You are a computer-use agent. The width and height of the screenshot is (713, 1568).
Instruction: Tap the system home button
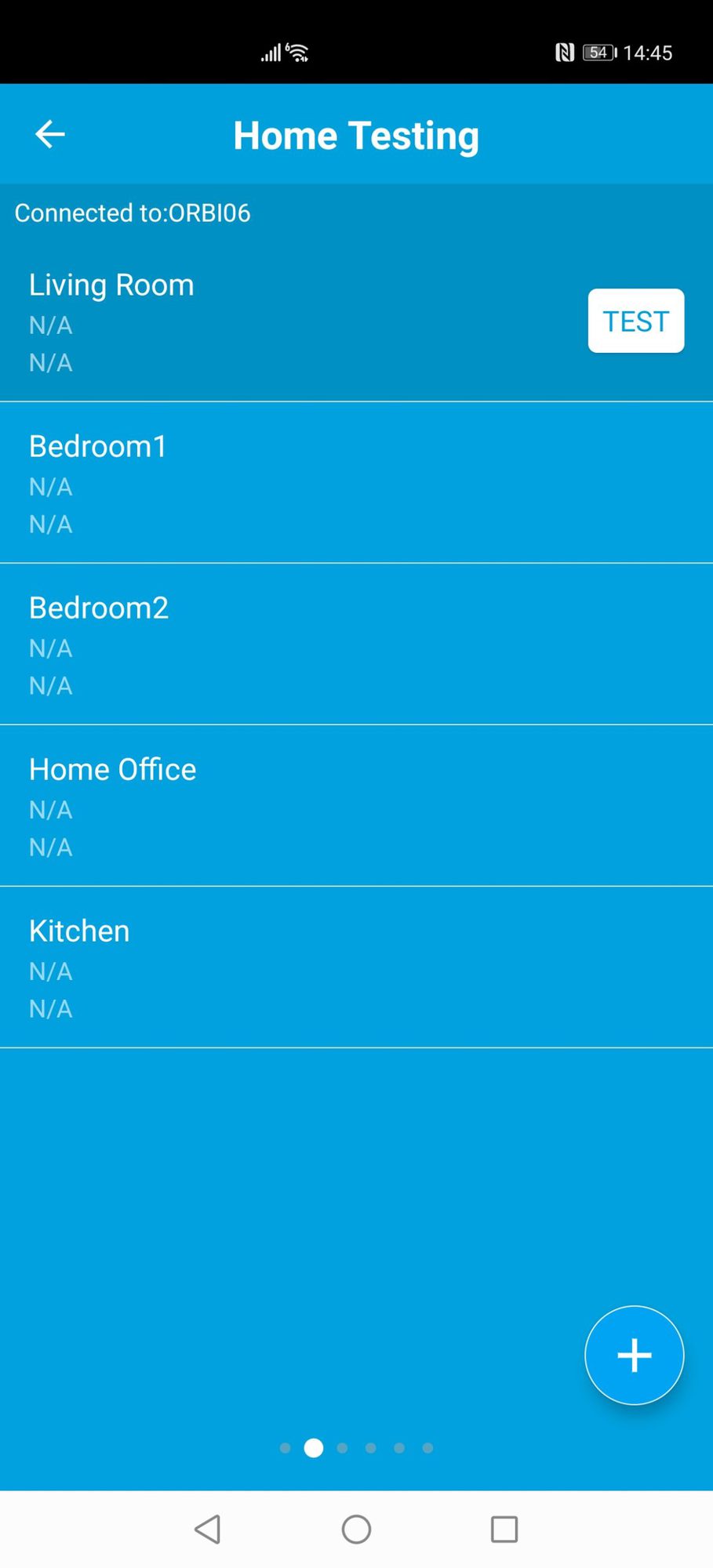[x=356, y=1529]
